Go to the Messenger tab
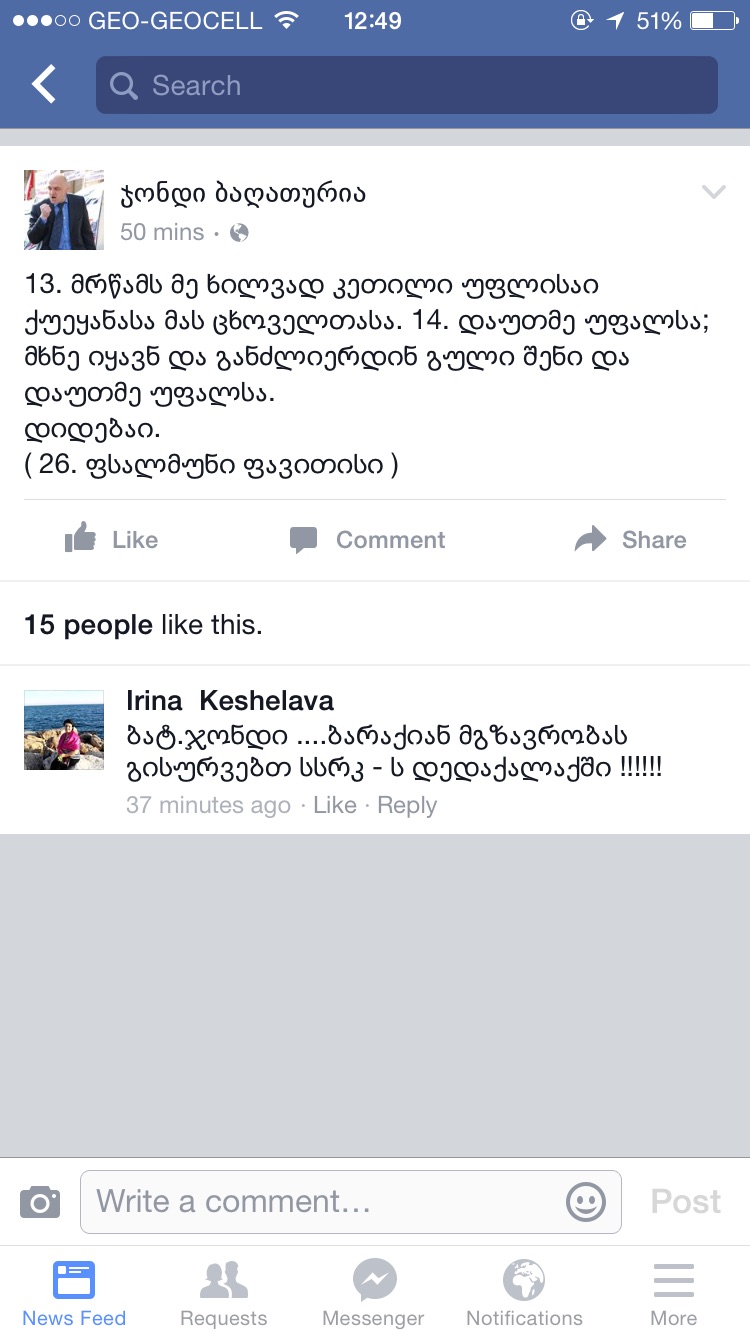This screenshot has height=1334, width=750. (x=374, y=1292)
